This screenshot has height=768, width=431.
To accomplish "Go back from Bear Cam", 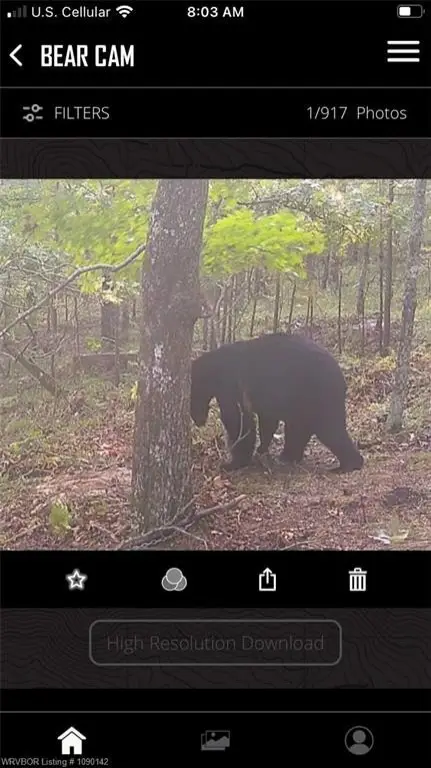I will (x=16, y=55).
